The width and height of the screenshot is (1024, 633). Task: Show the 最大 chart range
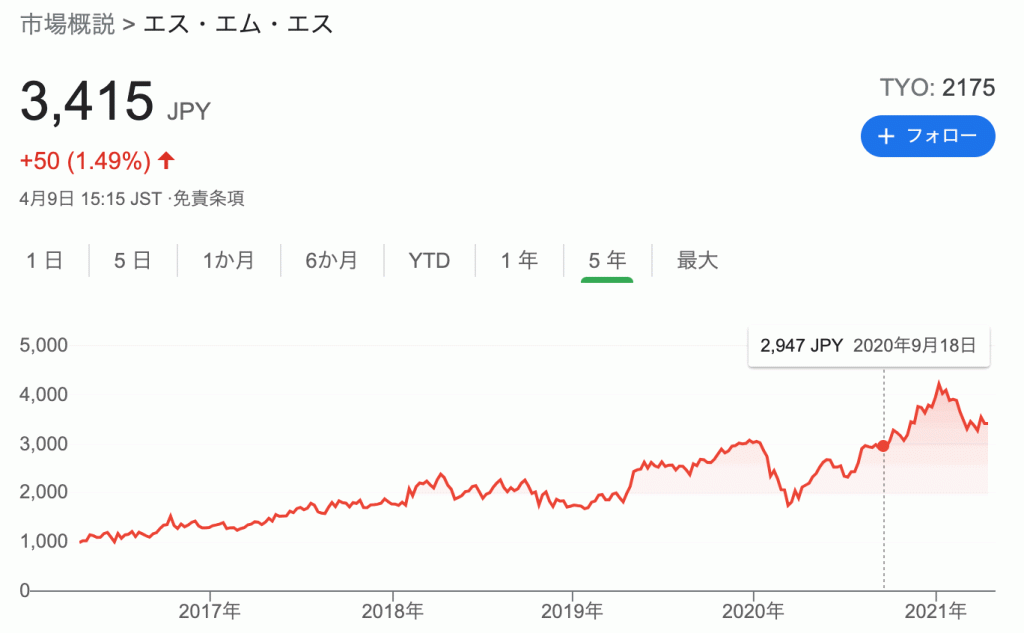click(x=697, y=261)
